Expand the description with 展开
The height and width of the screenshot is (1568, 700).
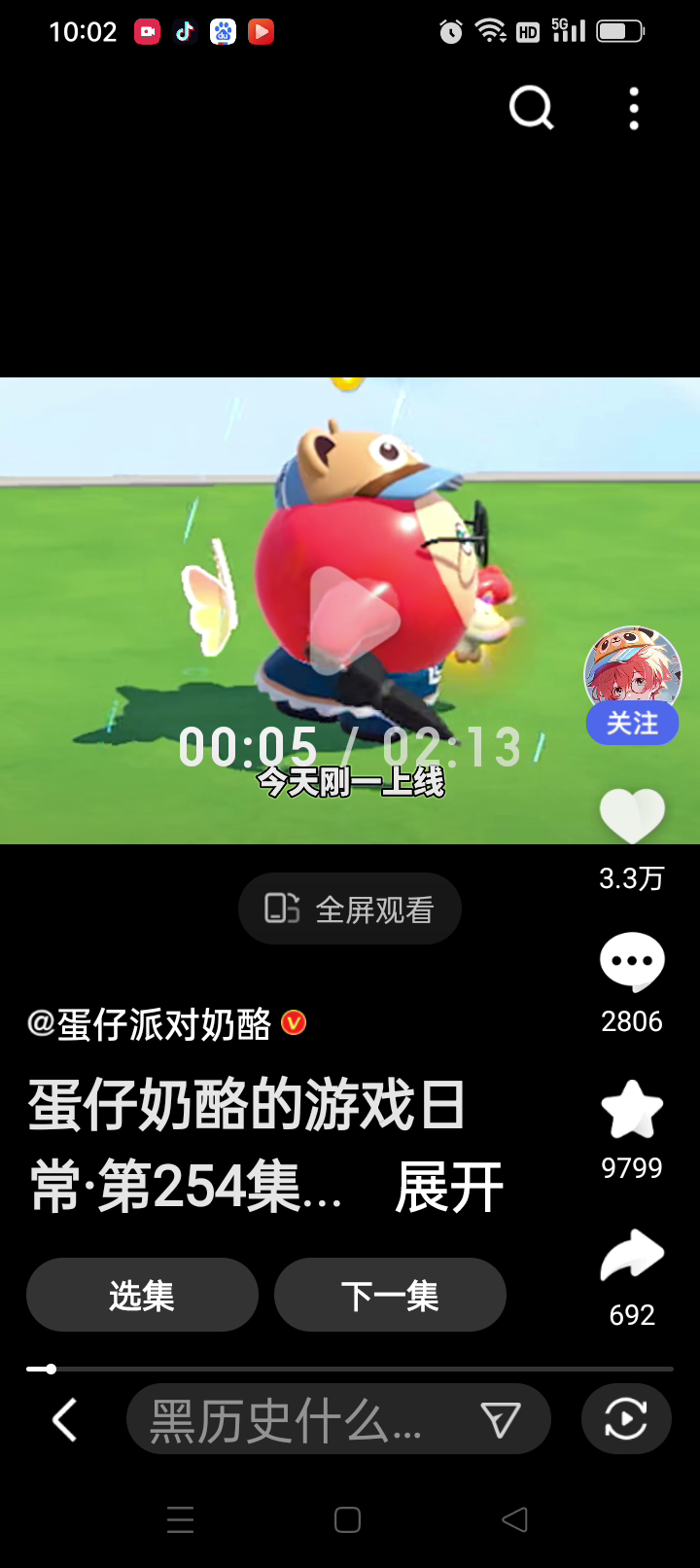tap(449, 1187)
